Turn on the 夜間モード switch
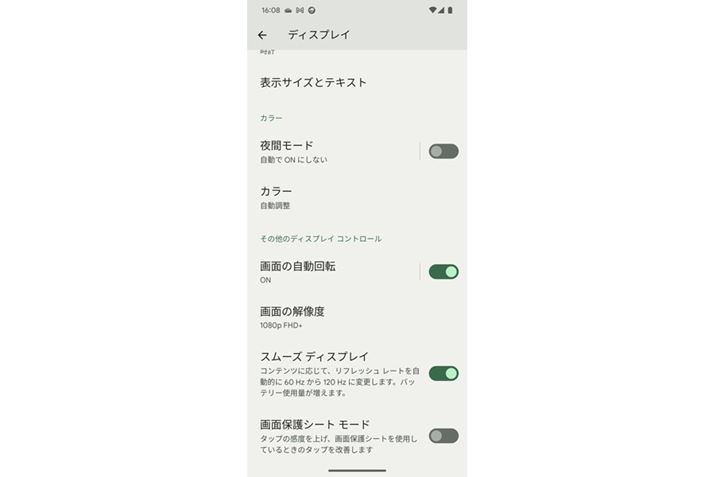 pos(443,151)
